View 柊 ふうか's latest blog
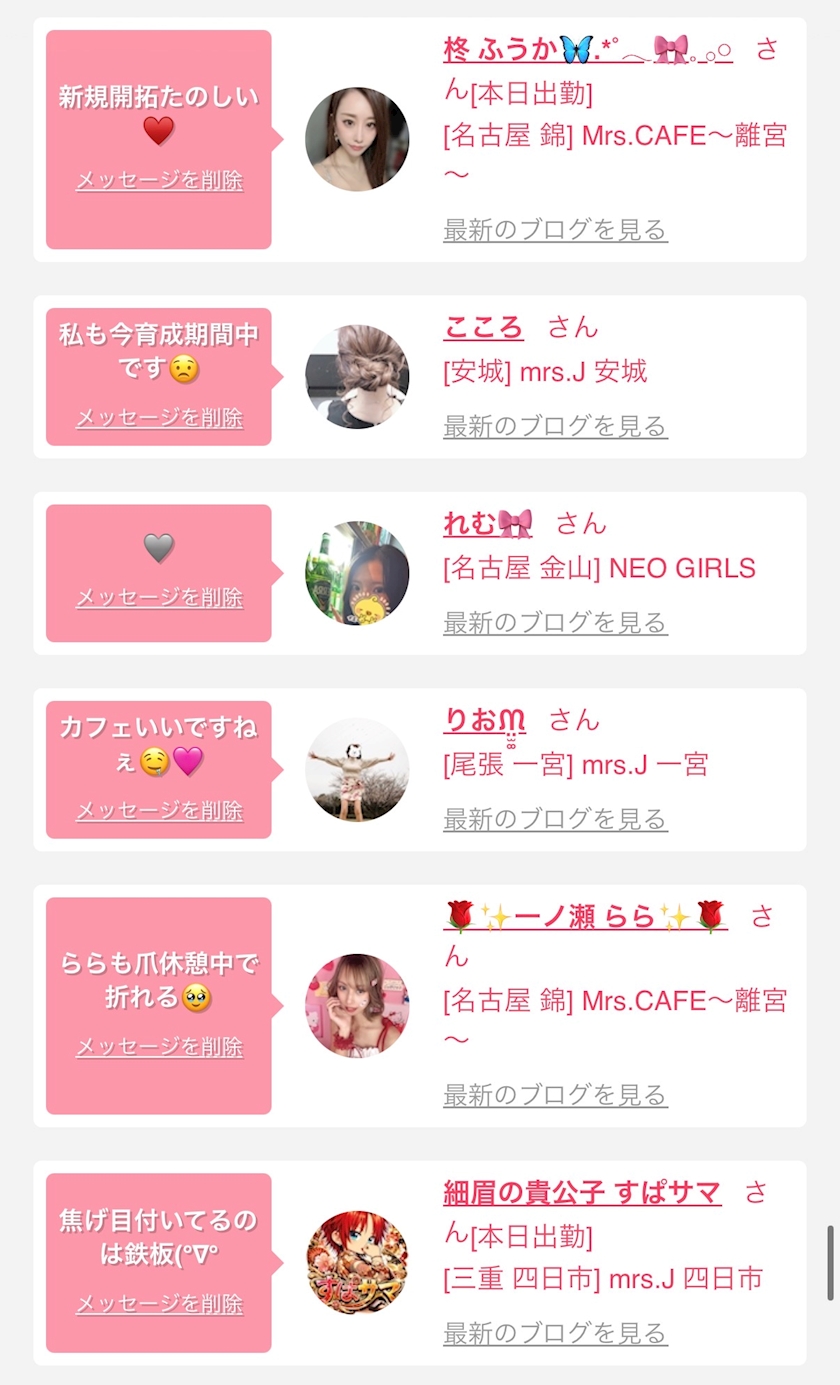The height and width of the screenshot is (1385, 840). coord(555,230)
